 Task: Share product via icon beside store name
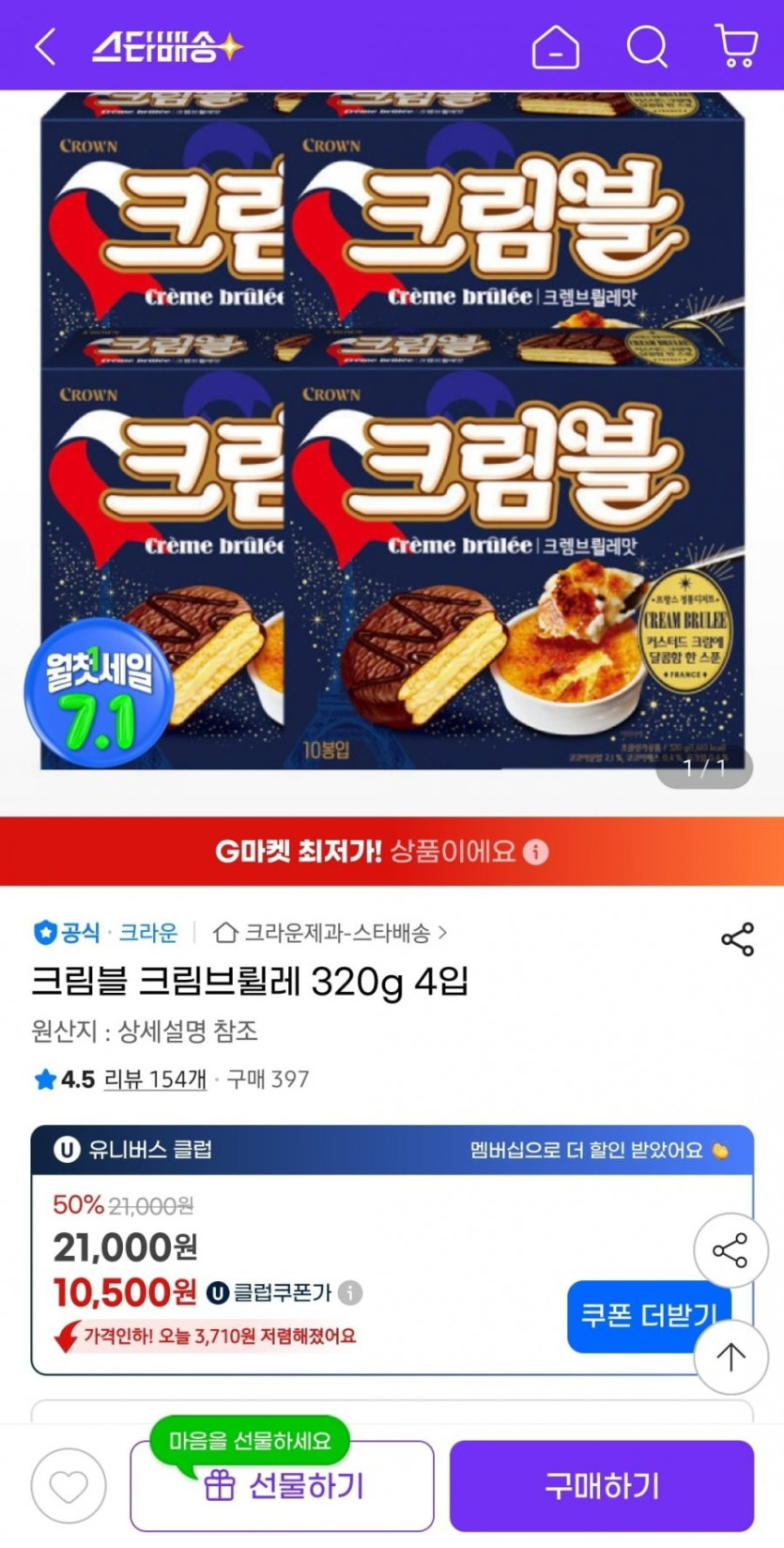(737, 939)
